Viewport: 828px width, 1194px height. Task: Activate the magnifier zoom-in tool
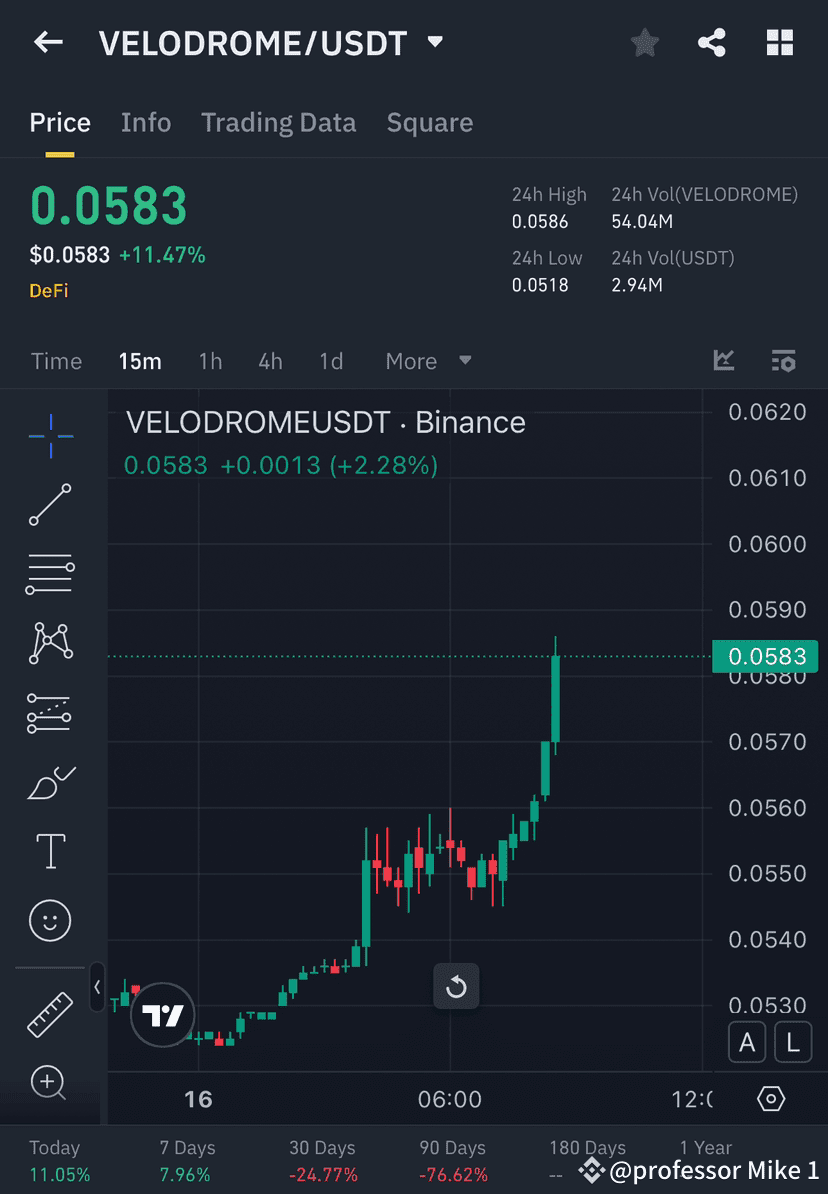click(50, 1084)
